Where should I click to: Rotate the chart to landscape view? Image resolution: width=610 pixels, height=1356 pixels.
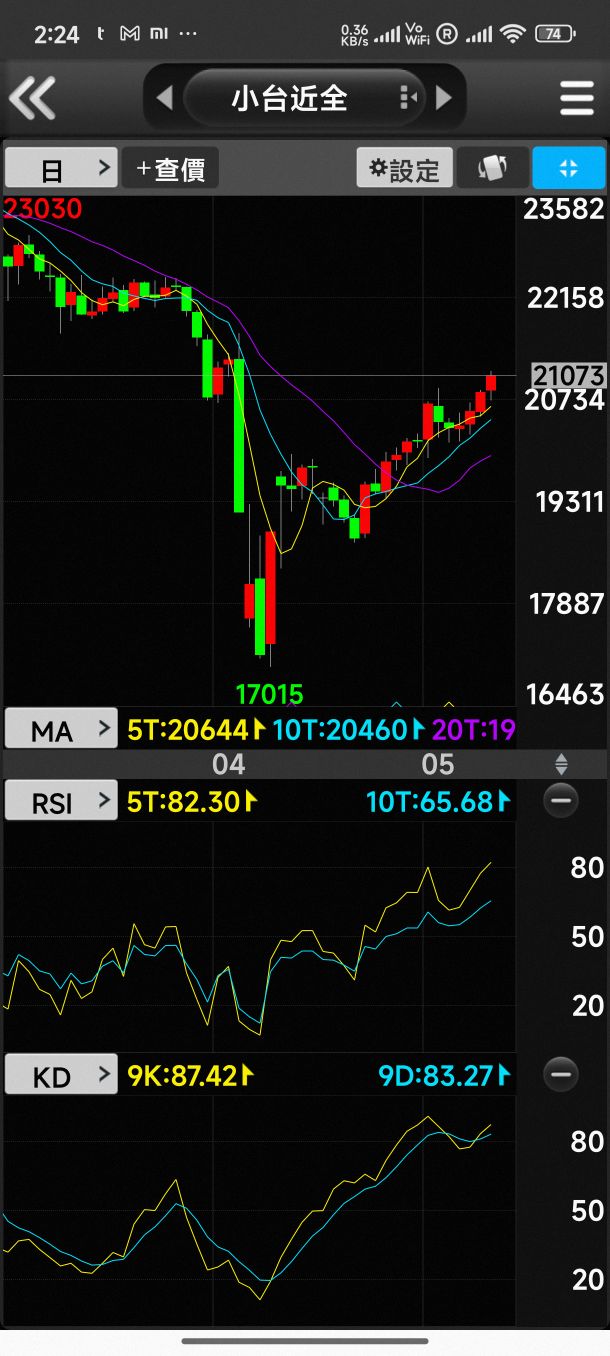point(492,169)
